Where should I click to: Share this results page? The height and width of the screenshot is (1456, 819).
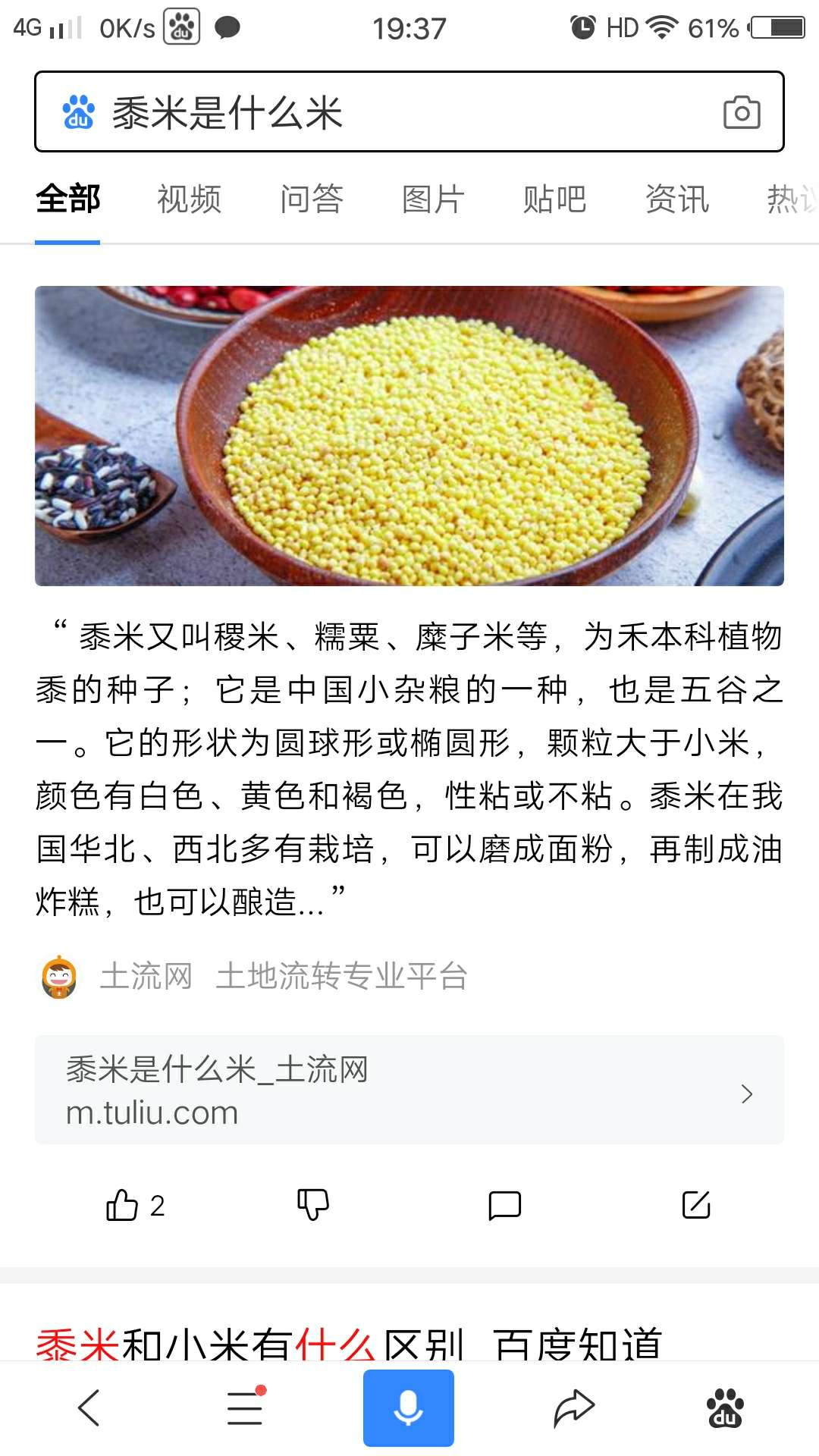pos(574,1407)
